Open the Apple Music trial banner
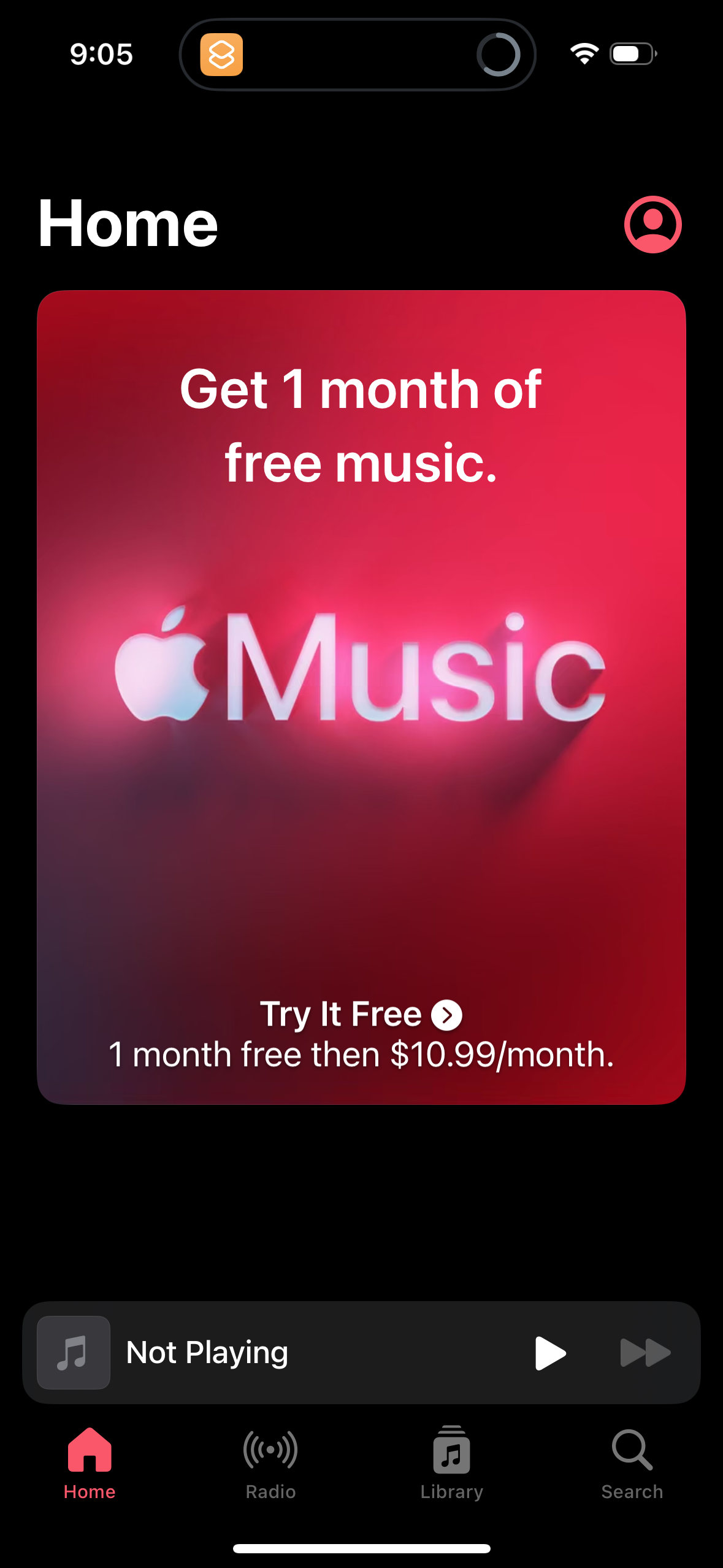This screenshot has width=723, height=1568. tap(361, 693)
